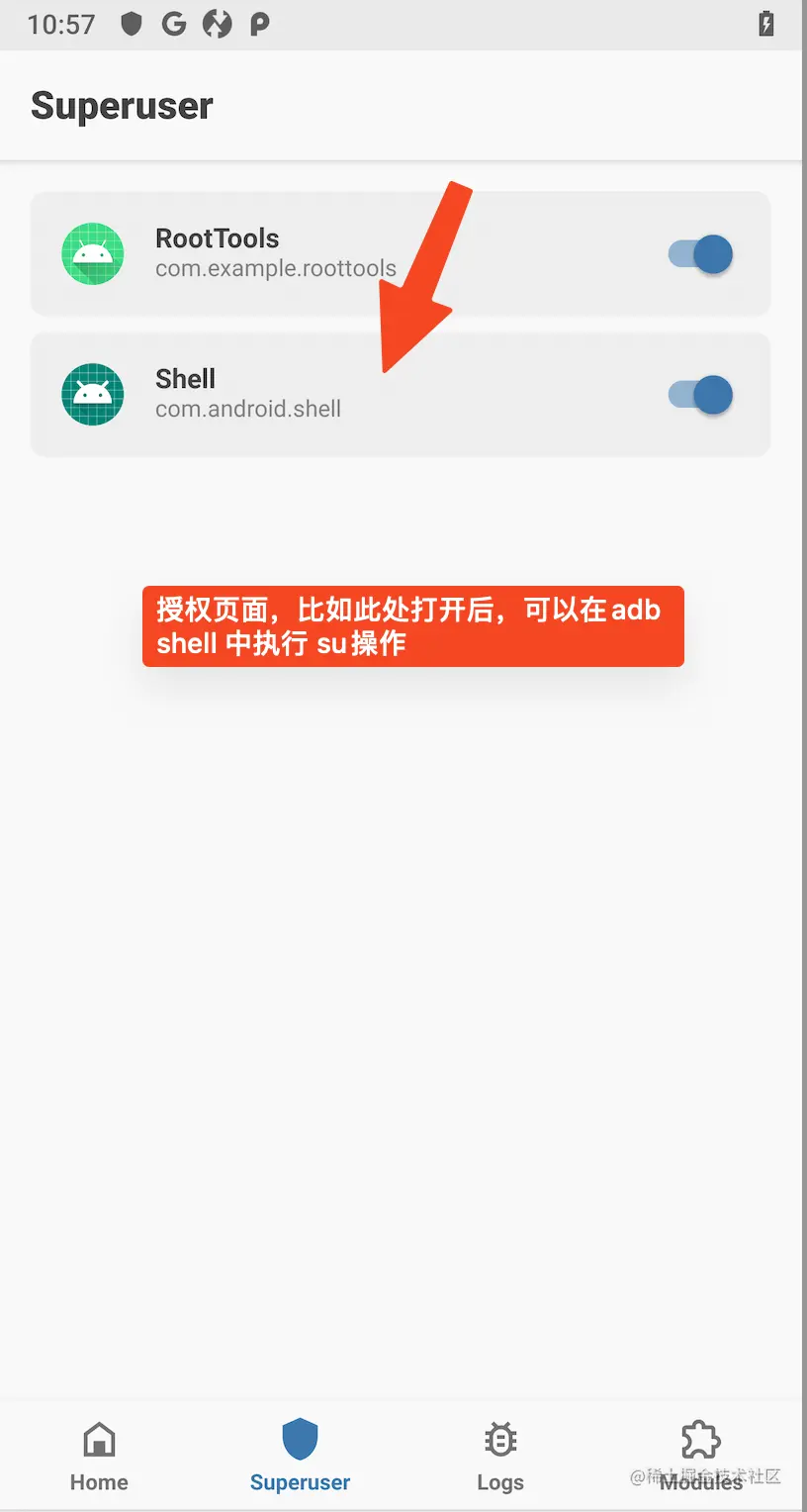Disable superuser access for Shell

click(x=700, y=395)
